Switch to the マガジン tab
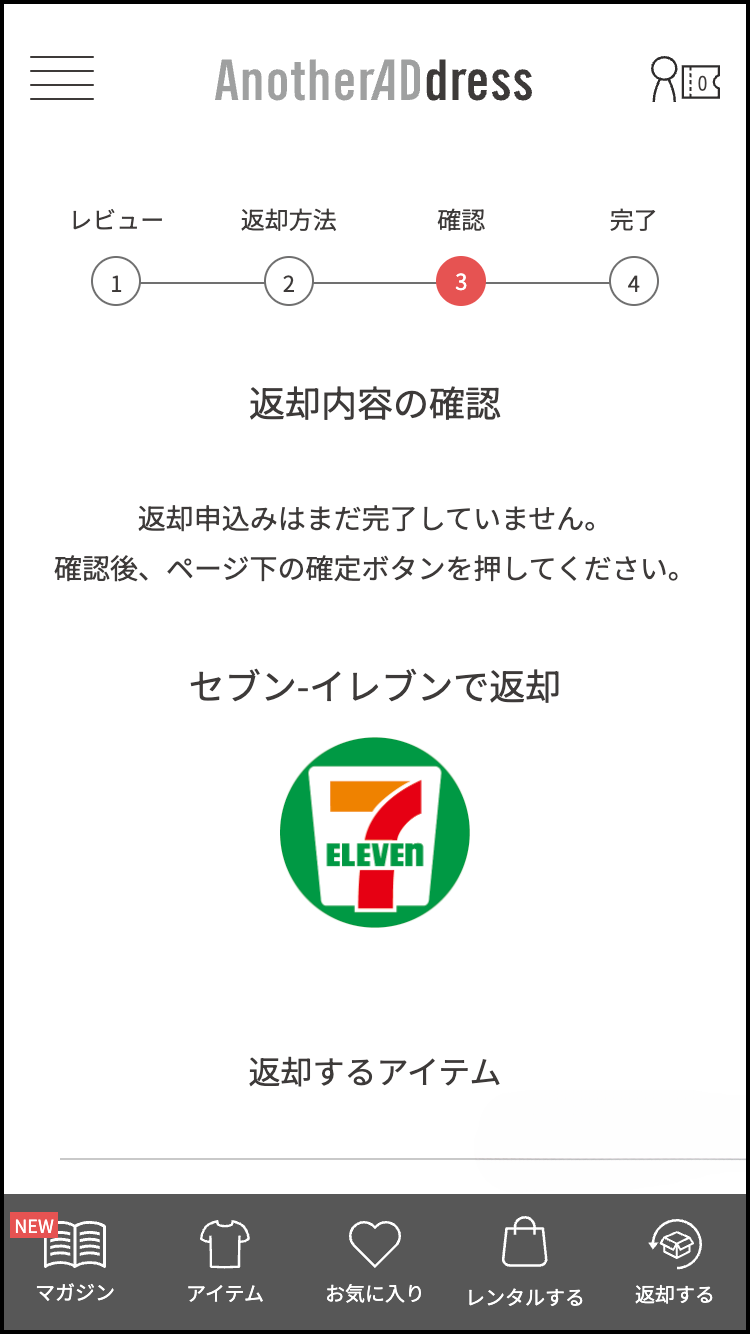Screen dimensions: 750x1334 (75, 1262)
